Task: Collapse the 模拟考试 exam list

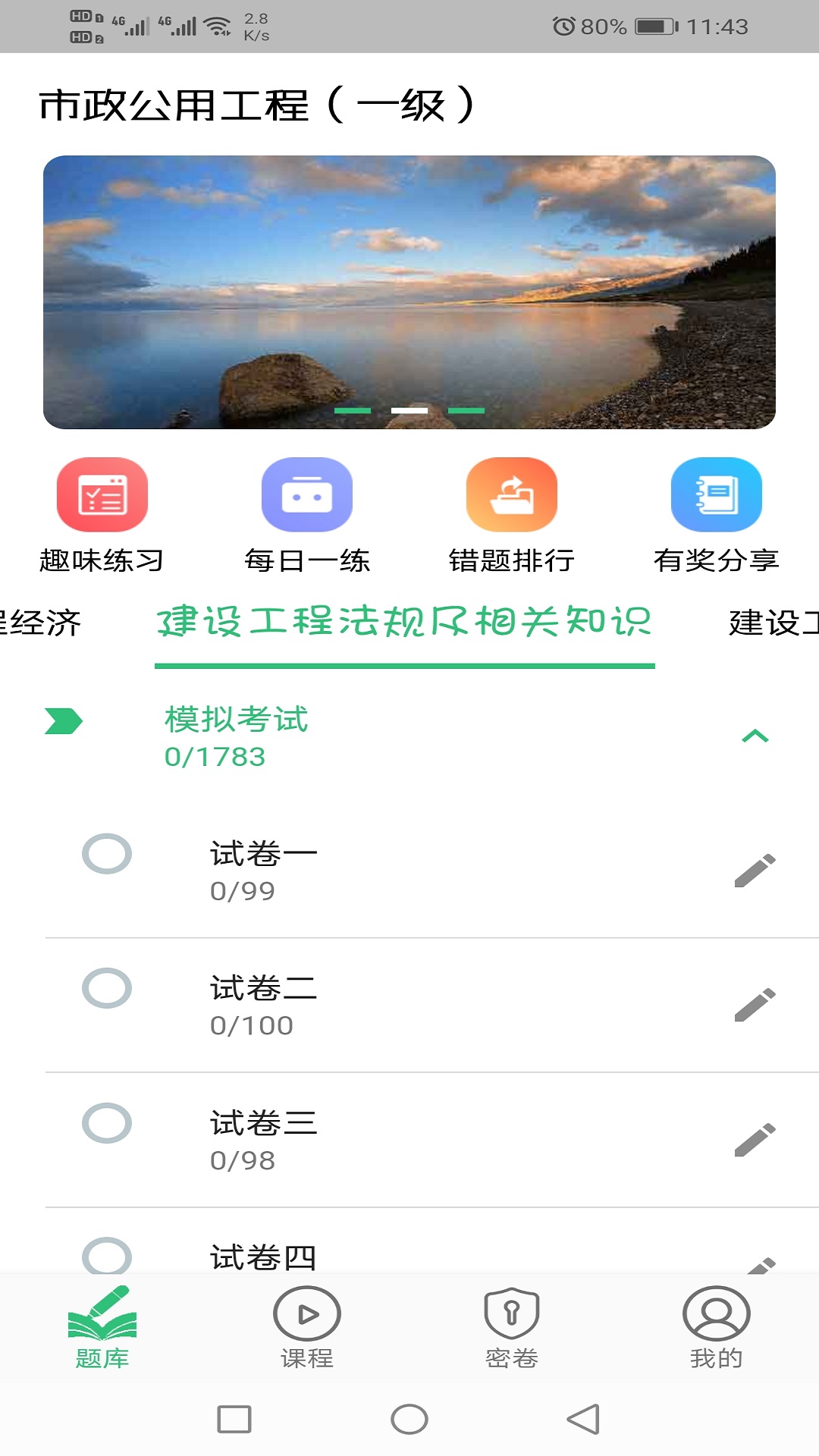Action: (755, 736)
